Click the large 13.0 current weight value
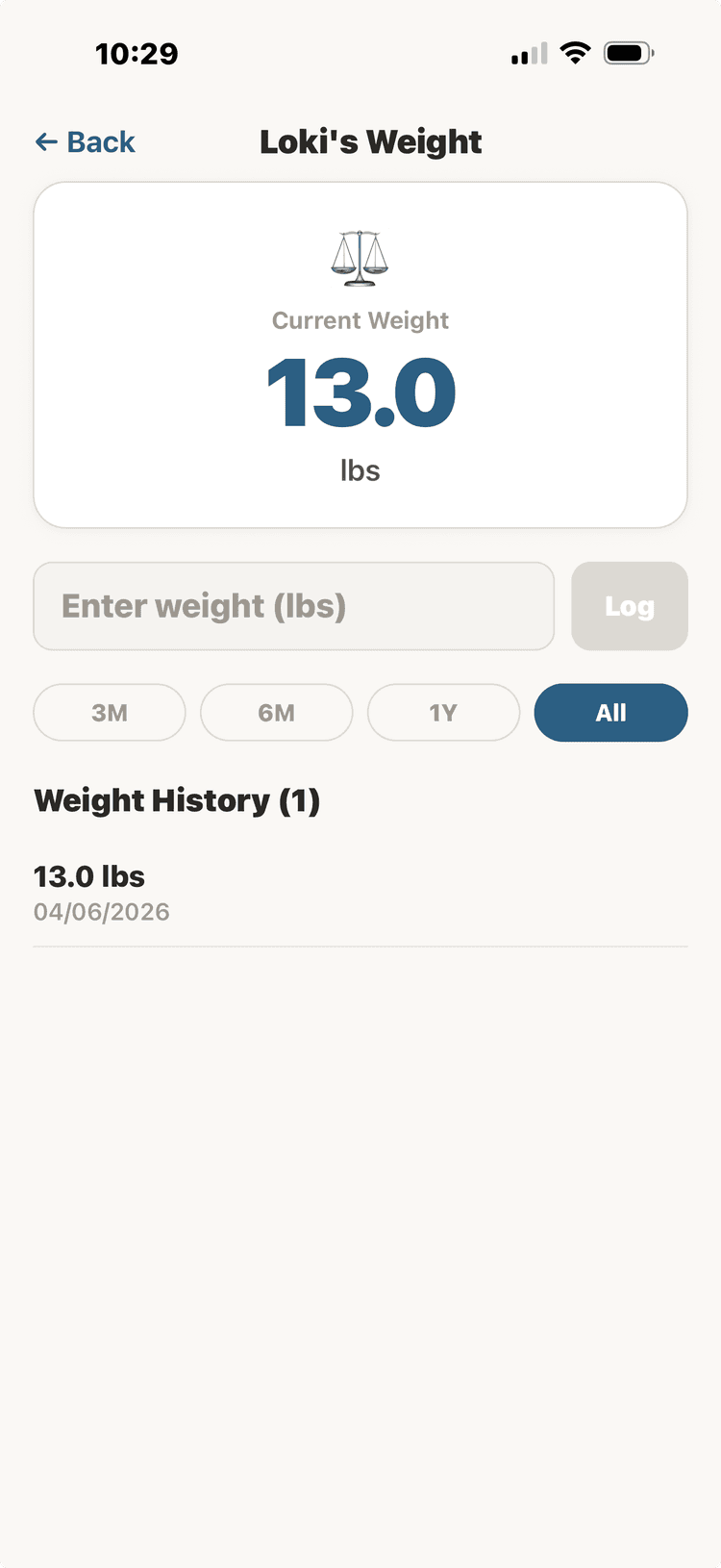Viewport: 721px width, 1568px height. coord(360,392)
